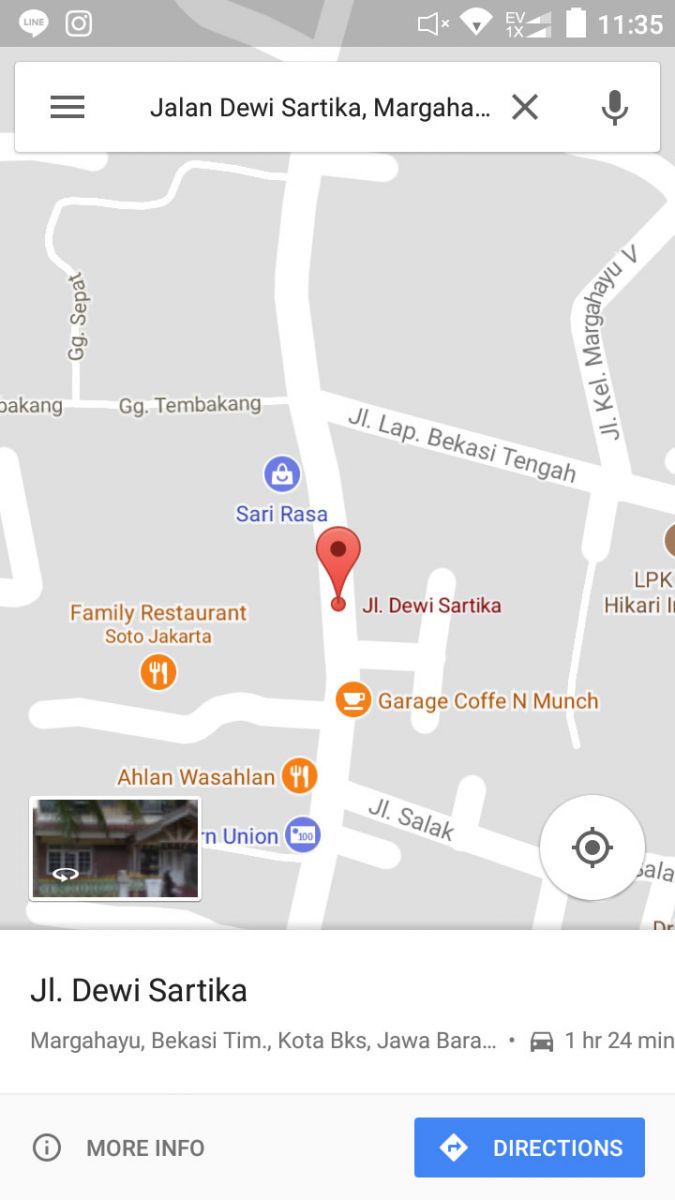This screenshot has height=1200, width=675.
Task: Select the Western Union marker
Action: [x=302, y=835]
